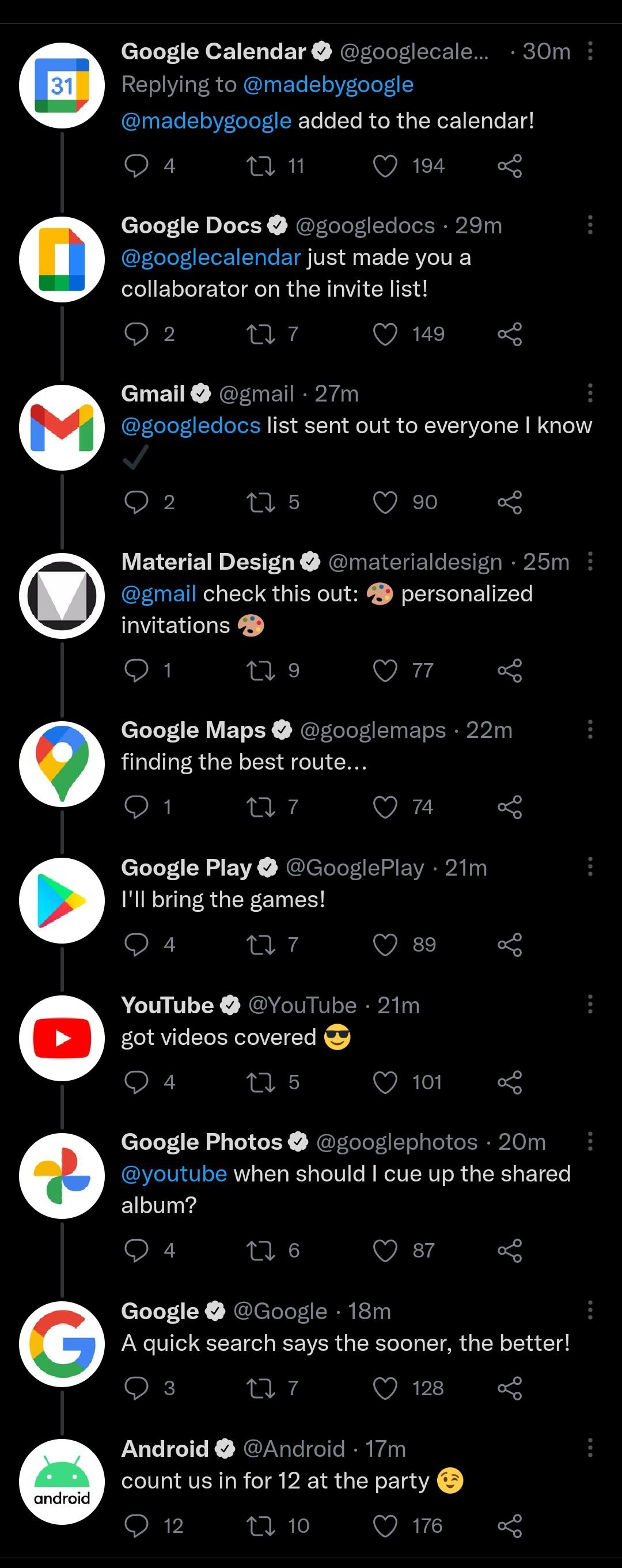Open overflow menu on Google Maps tweet
The width and height of the screenshot is (622, 1568).
click(x=590, y=729)
